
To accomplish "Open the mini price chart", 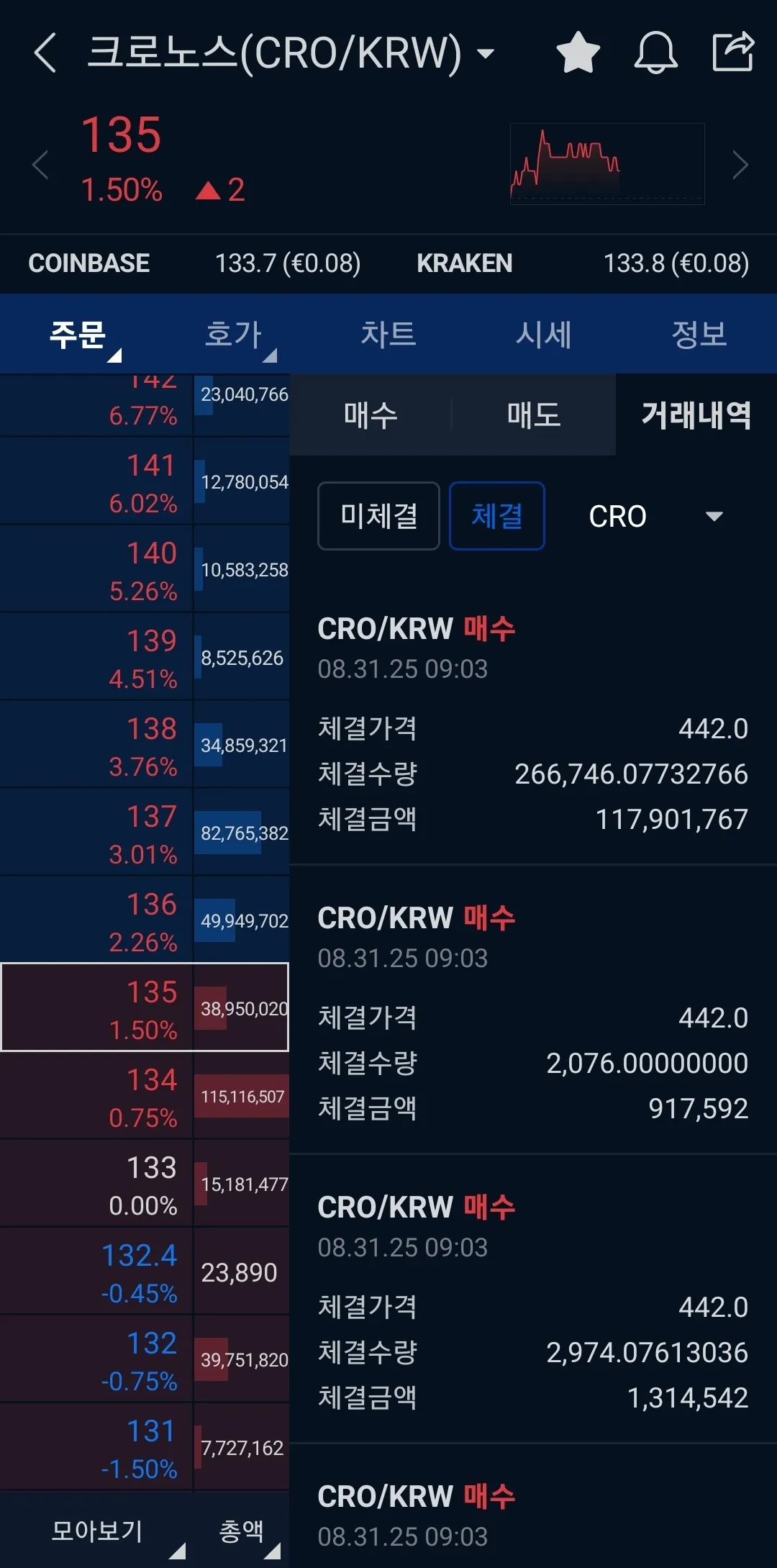I will [606, 164].
